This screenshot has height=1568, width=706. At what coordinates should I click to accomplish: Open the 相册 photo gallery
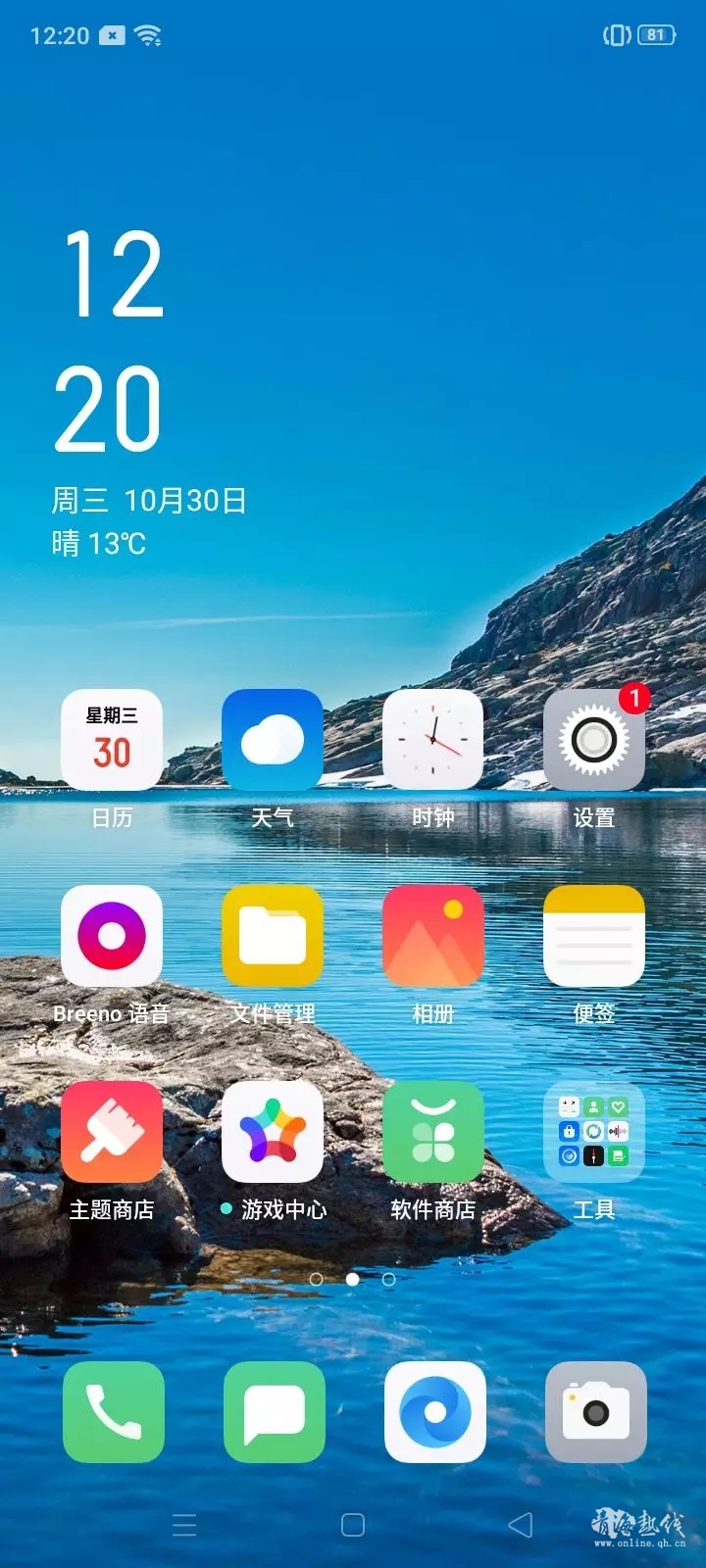[432, 937]
